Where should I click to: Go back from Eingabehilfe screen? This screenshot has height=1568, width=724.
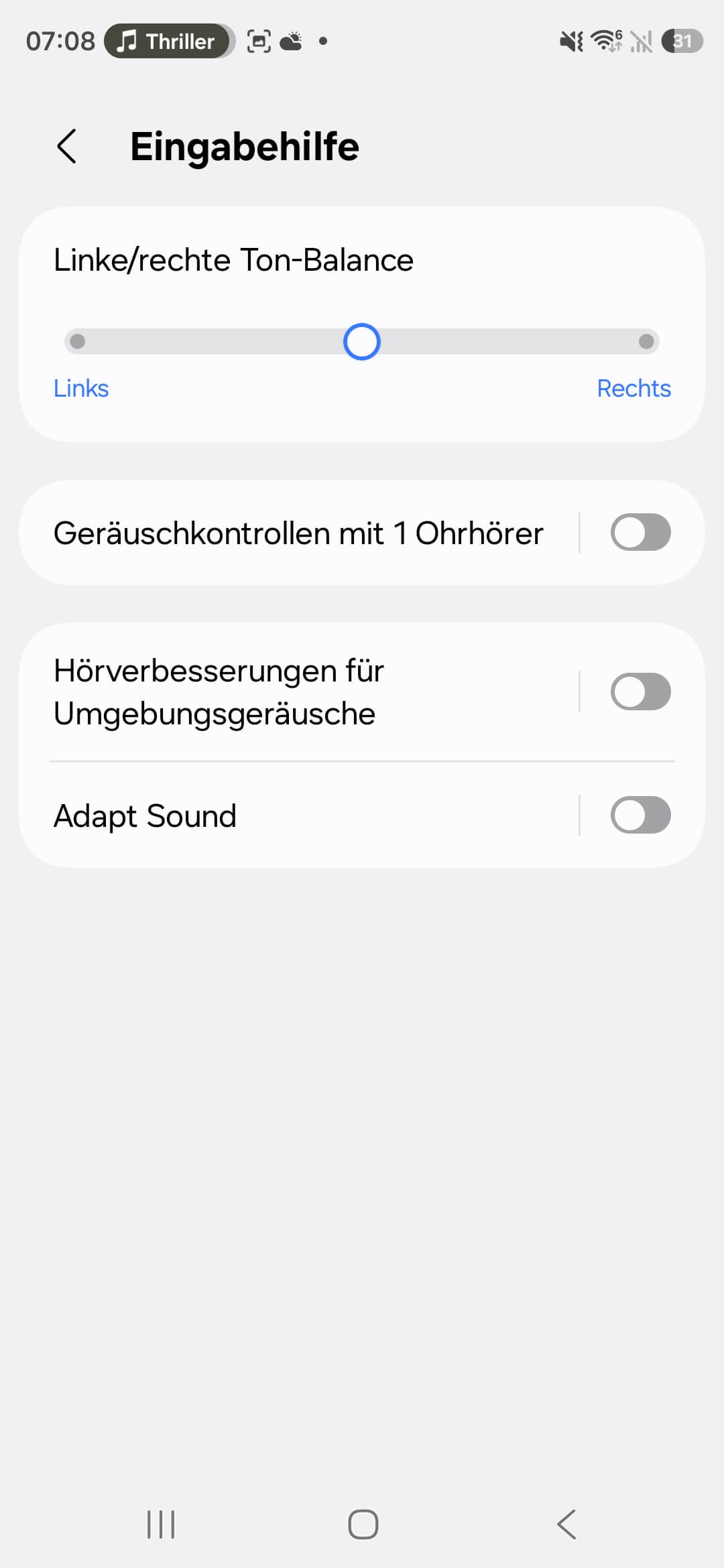67,146
